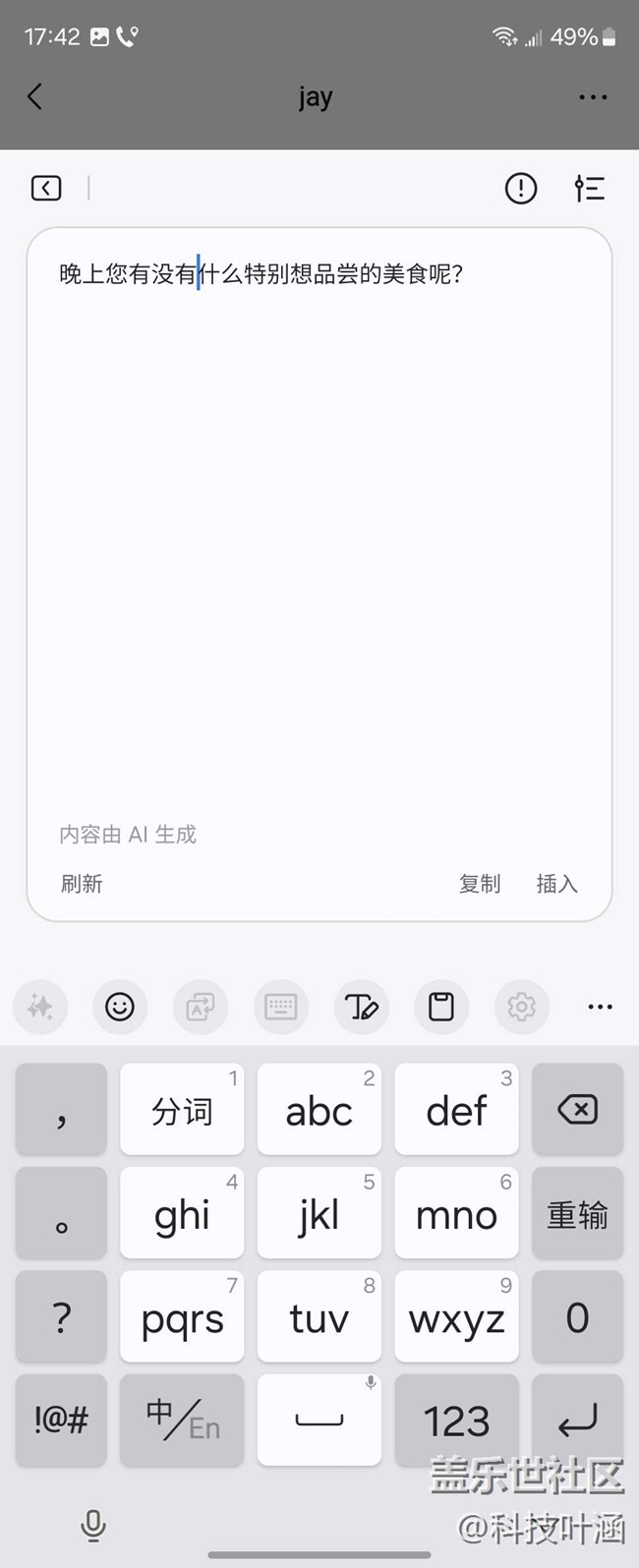This screenshot has height=1568, width=639.
Task: Insert the generated text with 插入
Action: point(556,884)
